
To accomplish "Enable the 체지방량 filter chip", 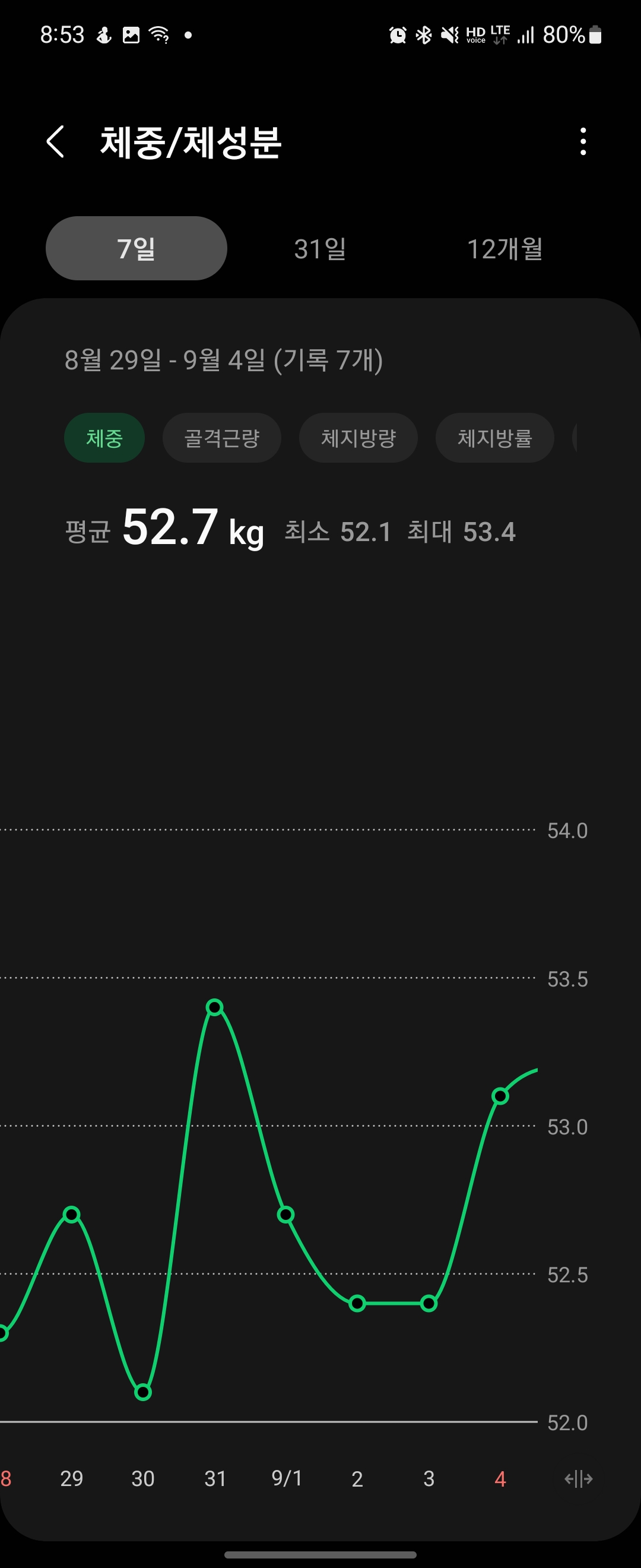I will click(358, 437).
